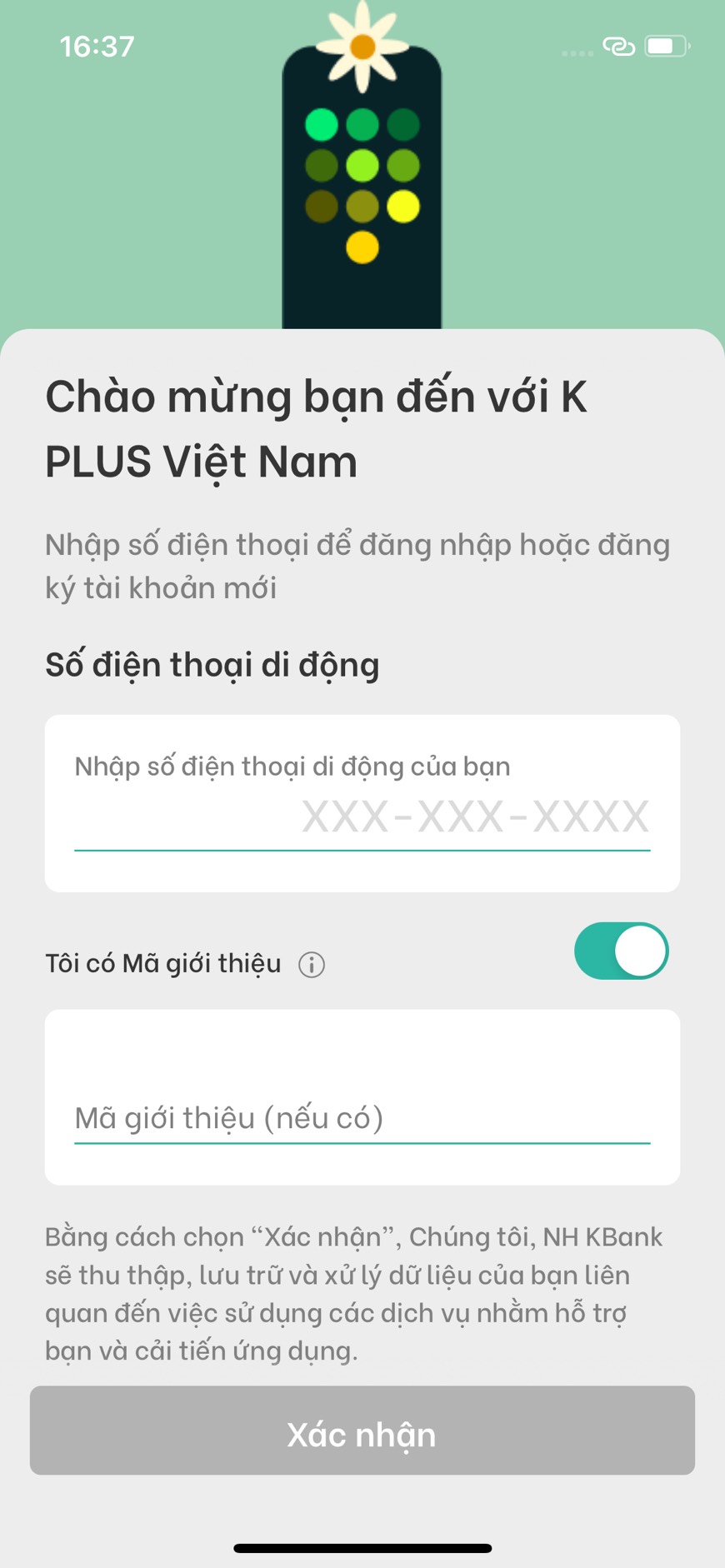Focus the Mã giới thiệu (nếu có) field

pyautogui.click(x=362, y=1117)
